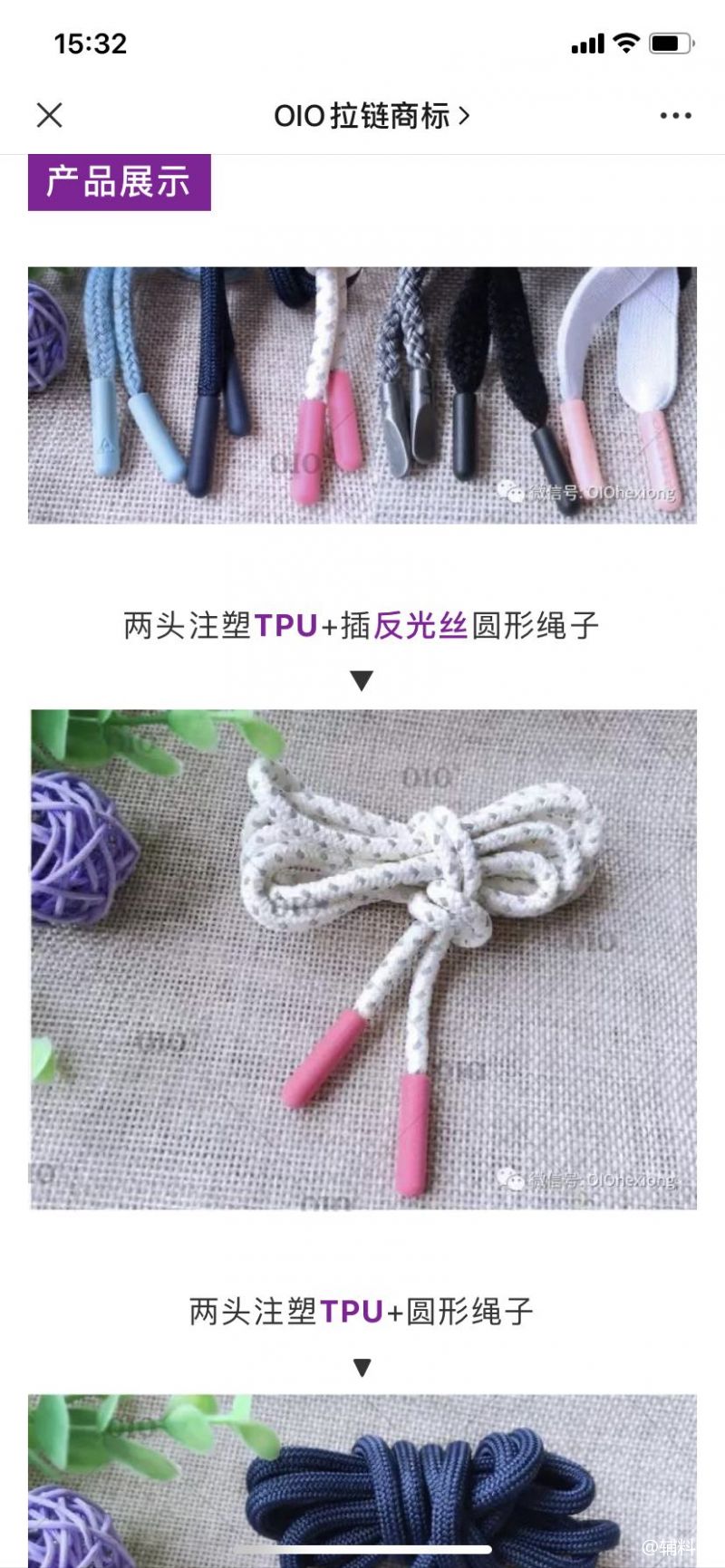View the assorted TPU cord ends photo
The width and height of the screenshot is (725, 1568).
click(362, 395)
